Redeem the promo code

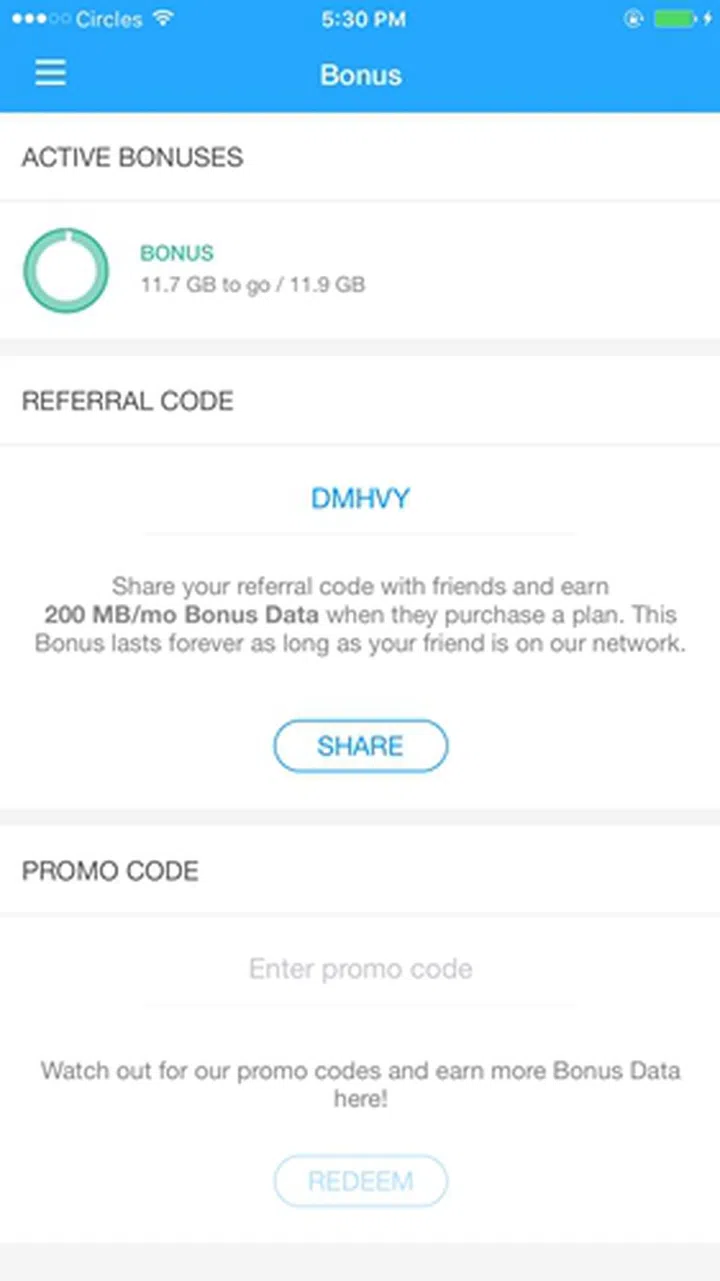(360, 1182)
